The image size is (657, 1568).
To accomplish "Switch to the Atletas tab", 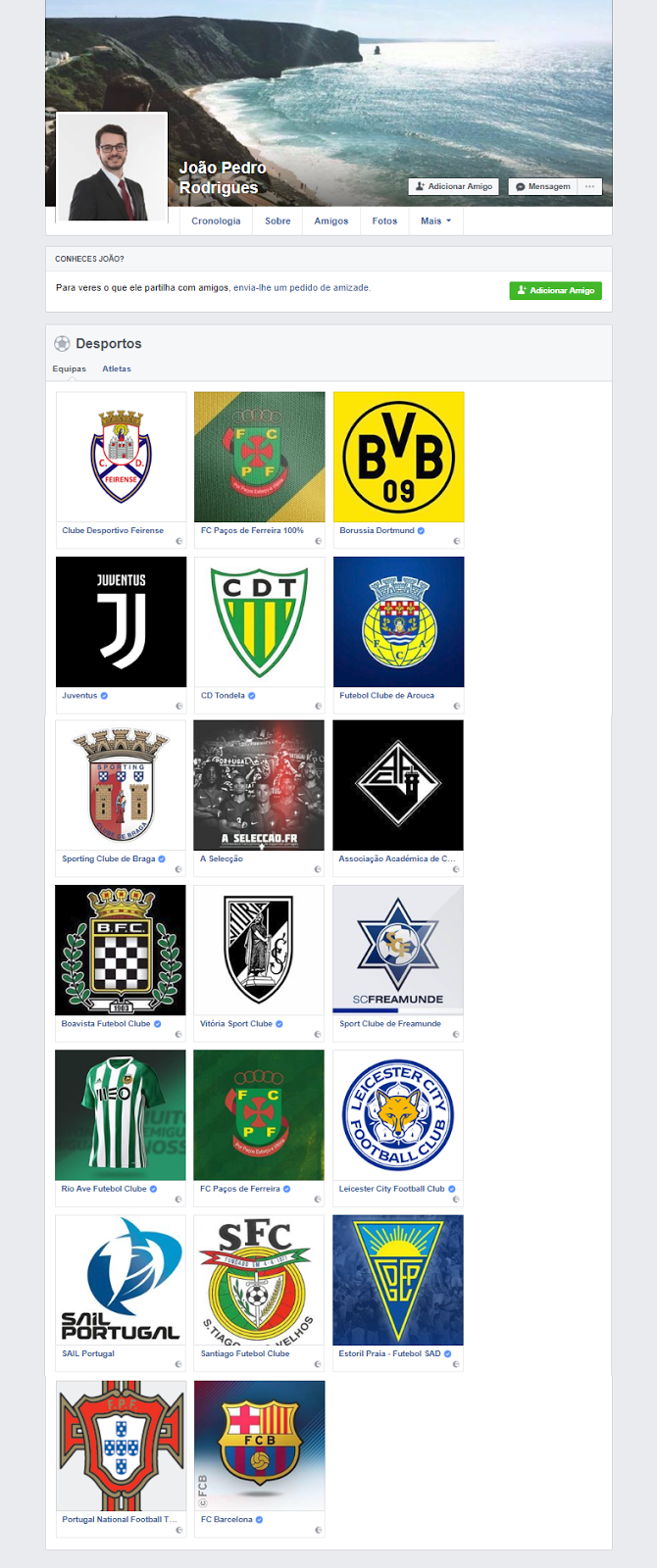I will [x=117, y=369].
